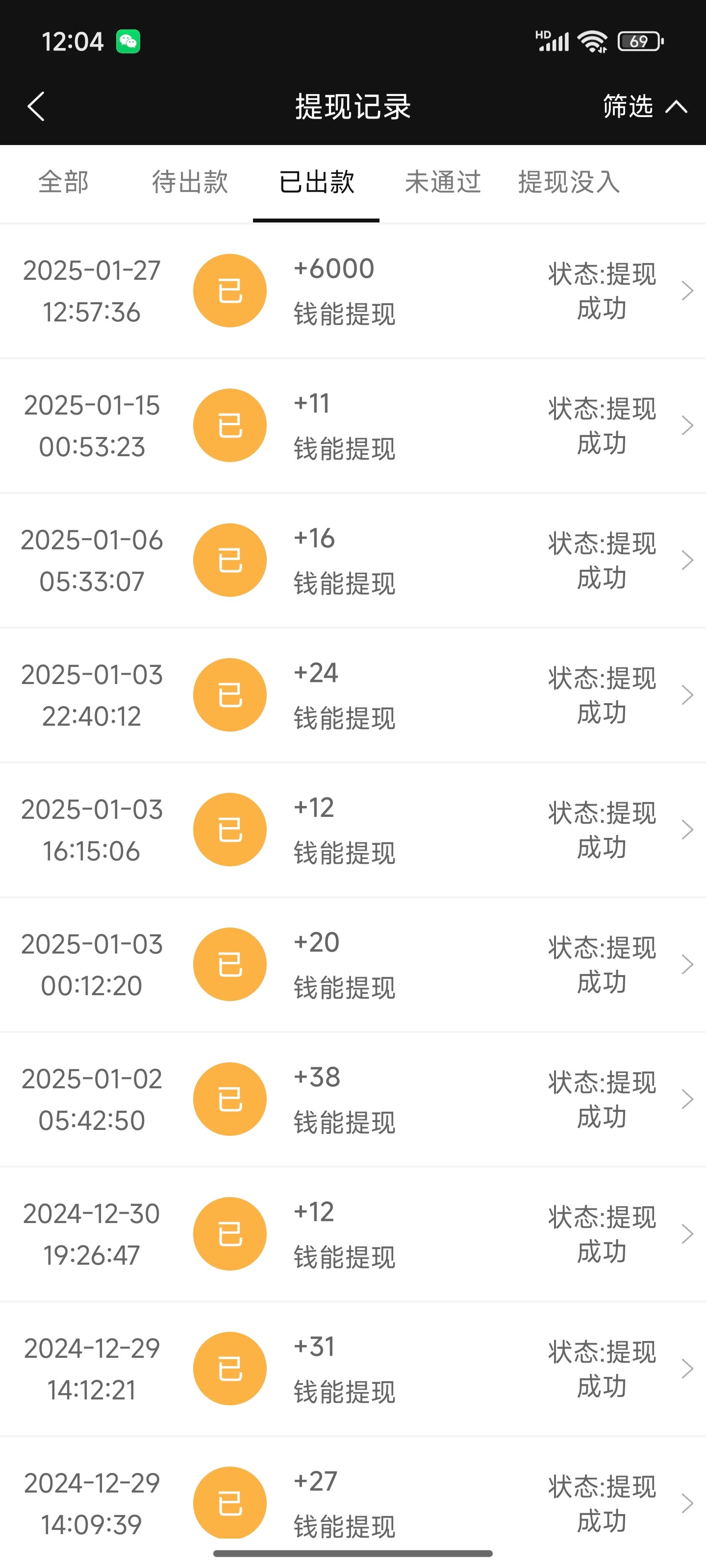Switch to the 未通过 tab
706x1568 pixels.
[x=443, y=182]
